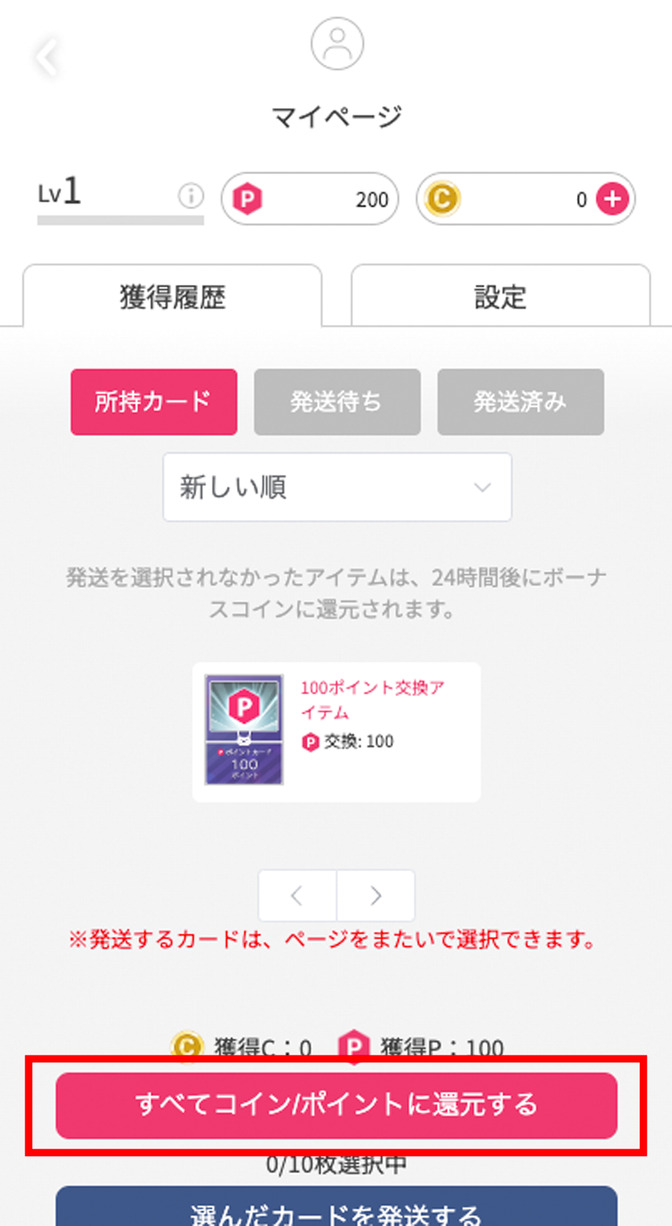Switch to the 獲得履歴 tab

(x=172, y=296)
